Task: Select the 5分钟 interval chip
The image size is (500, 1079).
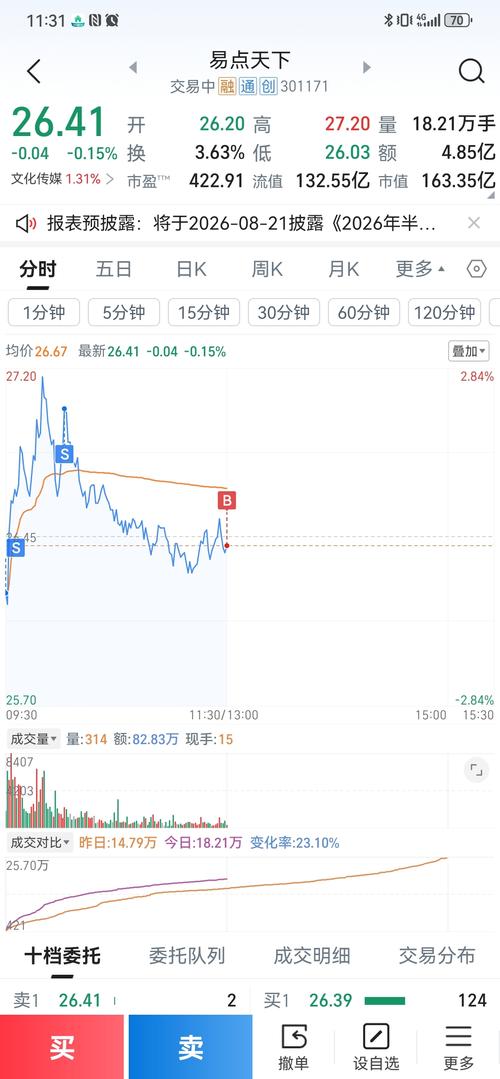Action: pos(124,312)
